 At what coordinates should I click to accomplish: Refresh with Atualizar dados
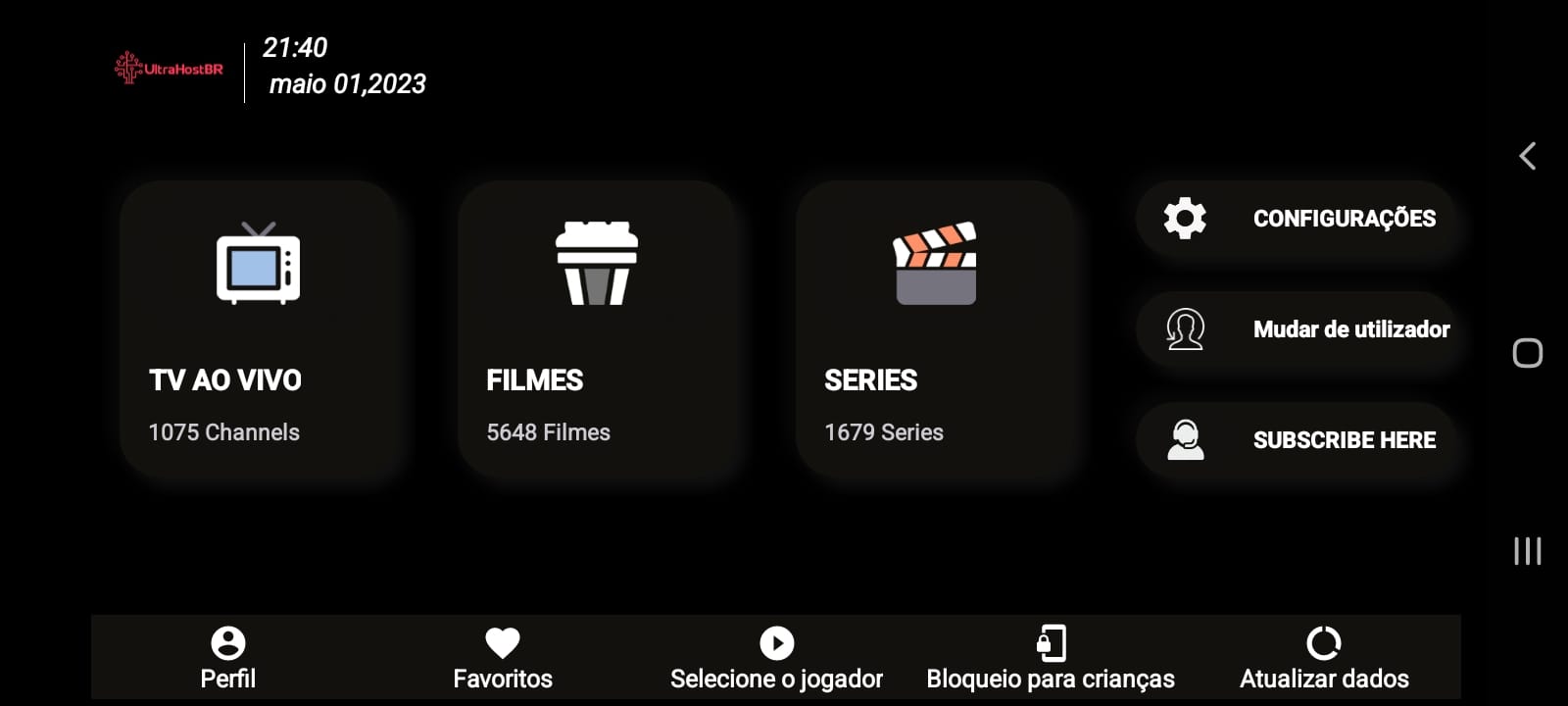1324,659
